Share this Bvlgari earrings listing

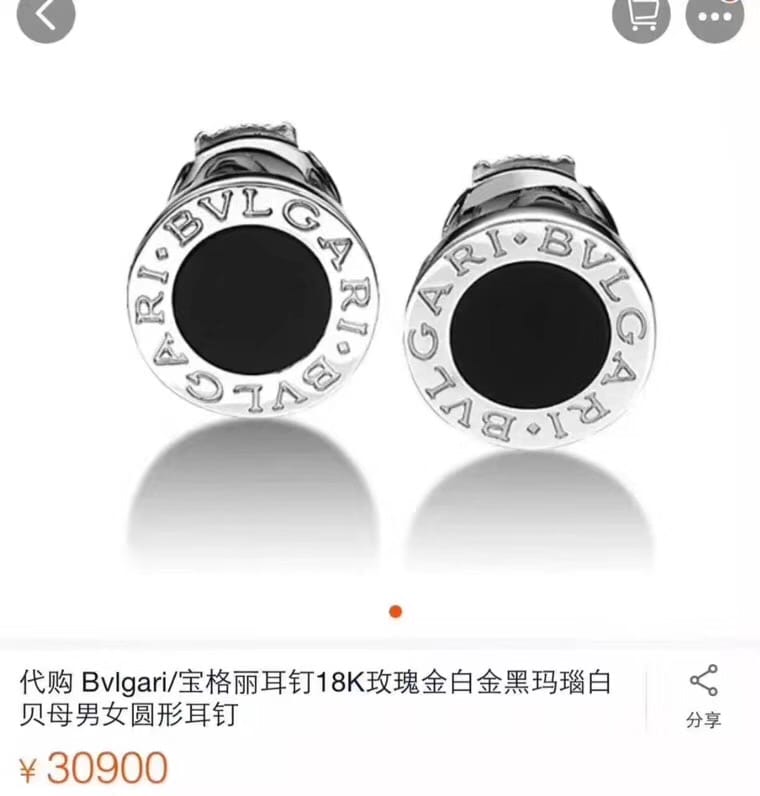coord(703,697)
